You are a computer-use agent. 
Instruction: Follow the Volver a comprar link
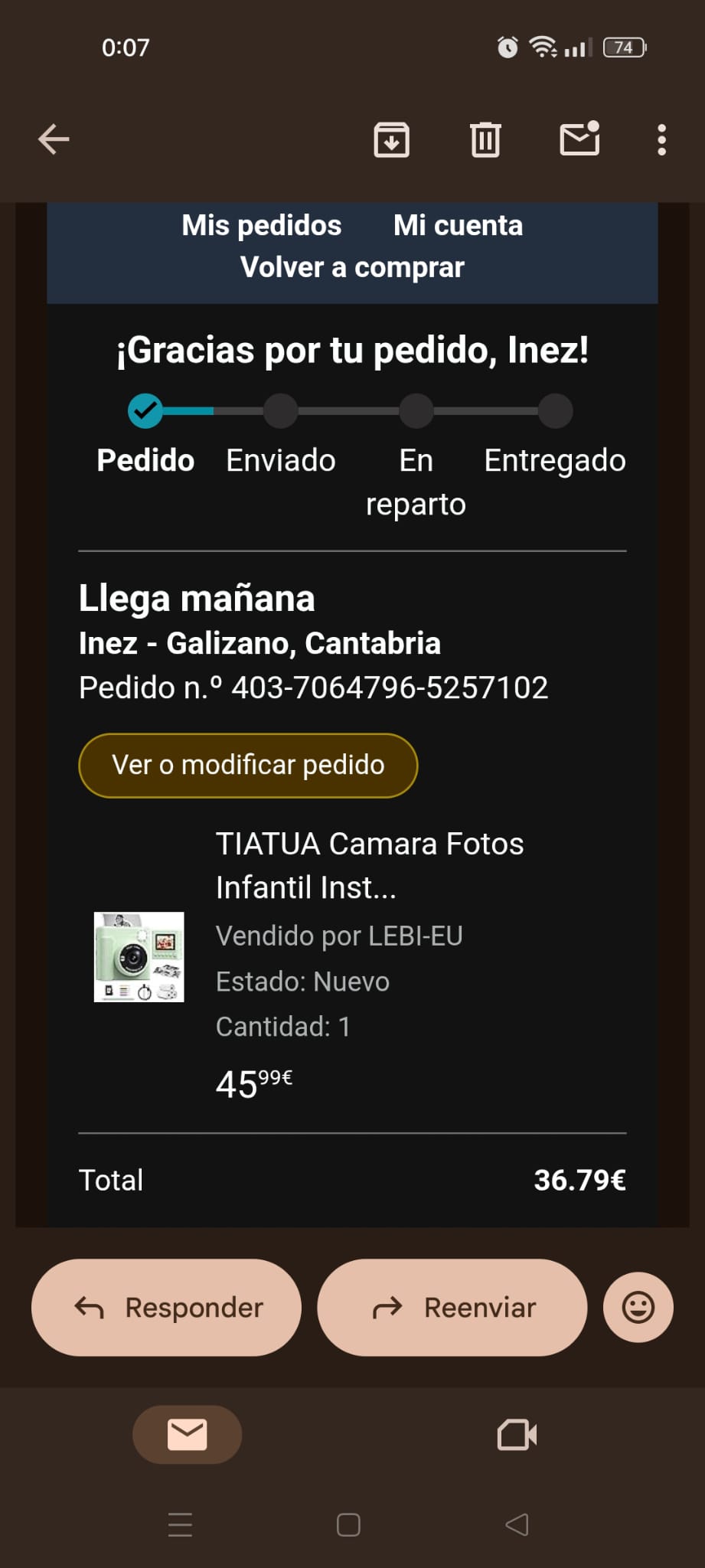tap(352, 267)
